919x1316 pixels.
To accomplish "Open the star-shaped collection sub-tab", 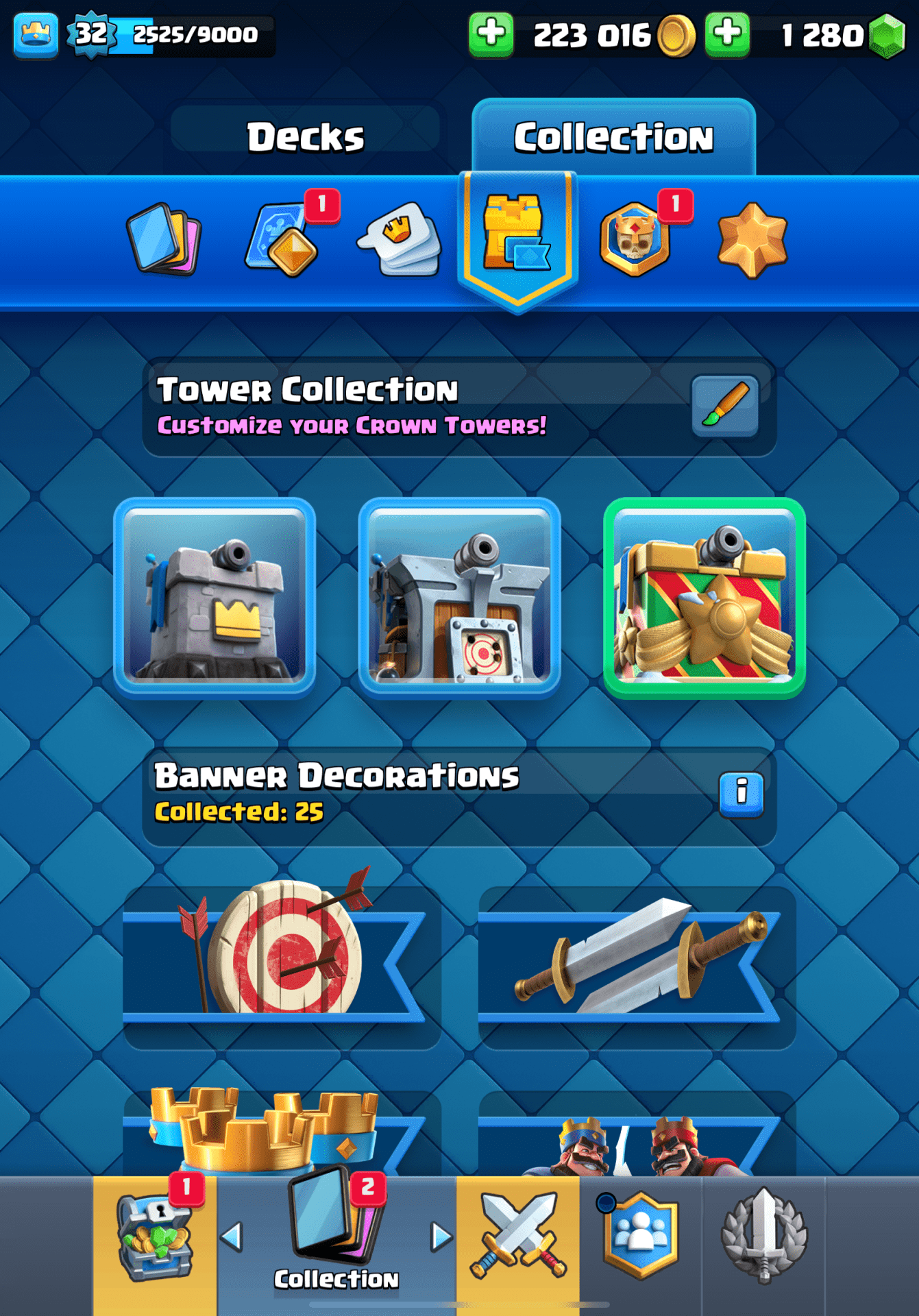I will [752, 240].
